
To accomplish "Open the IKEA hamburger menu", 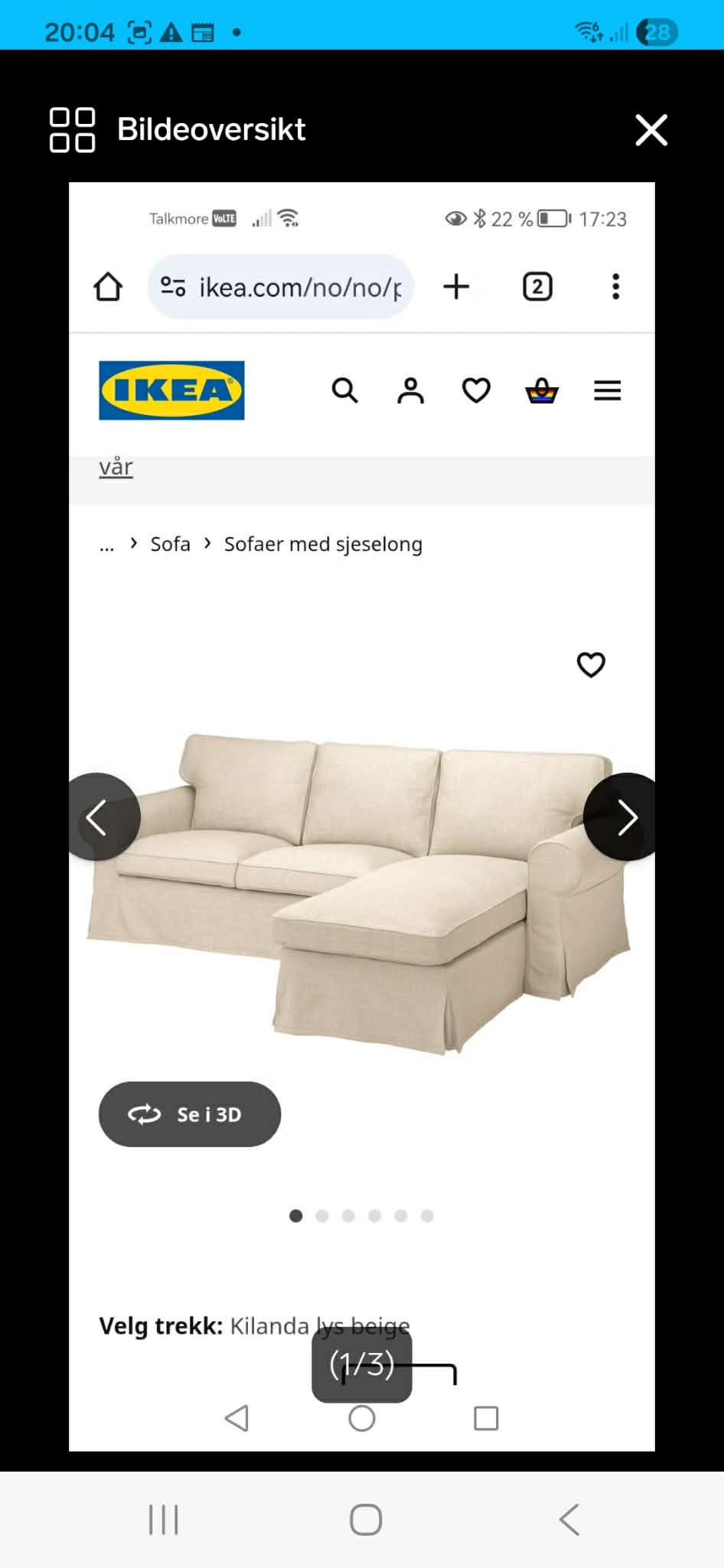I will coord(607,390).
